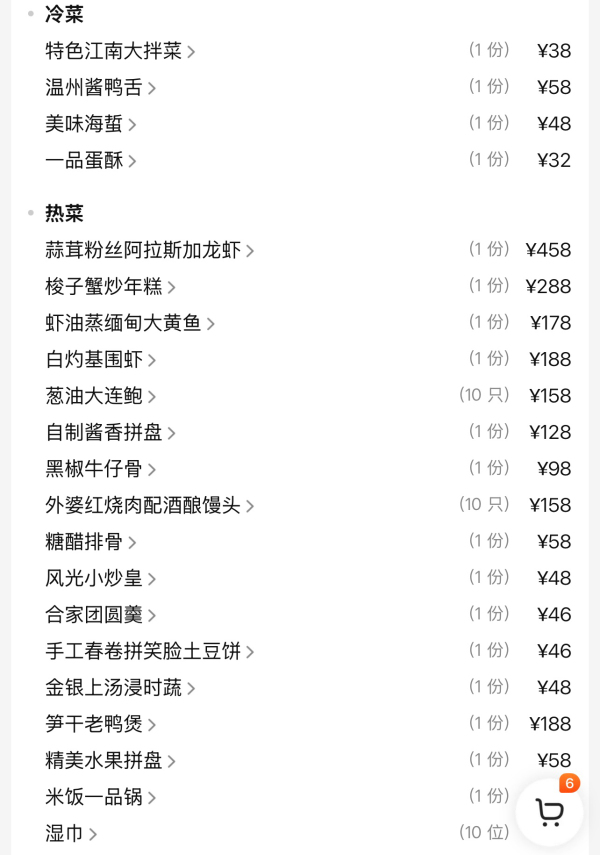Open 特色江南大拌菜 dish details
The width and height of the screenshot is (600, 855).
[120, 51]
